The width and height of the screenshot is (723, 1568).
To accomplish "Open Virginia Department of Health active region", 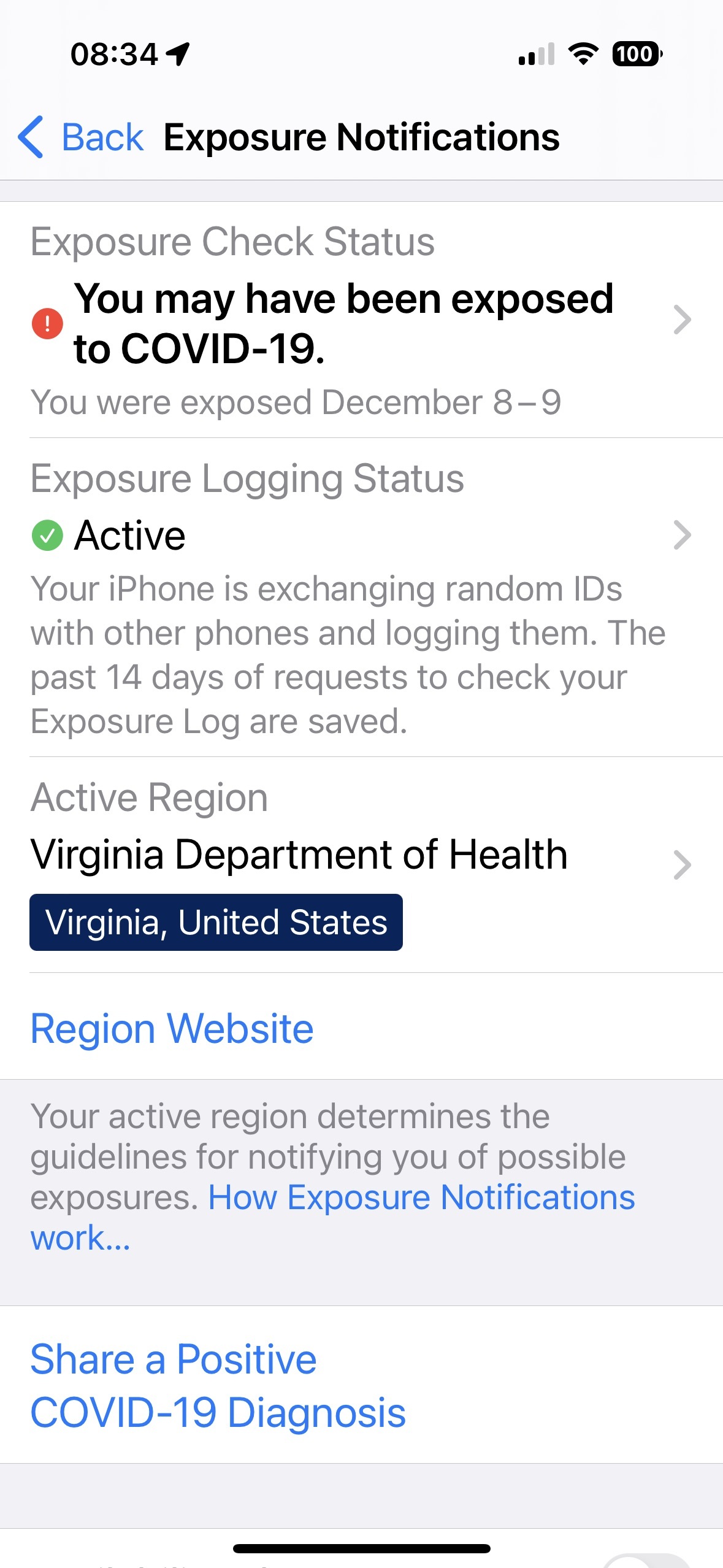I will pyautogui.click(x=361, y=865).
